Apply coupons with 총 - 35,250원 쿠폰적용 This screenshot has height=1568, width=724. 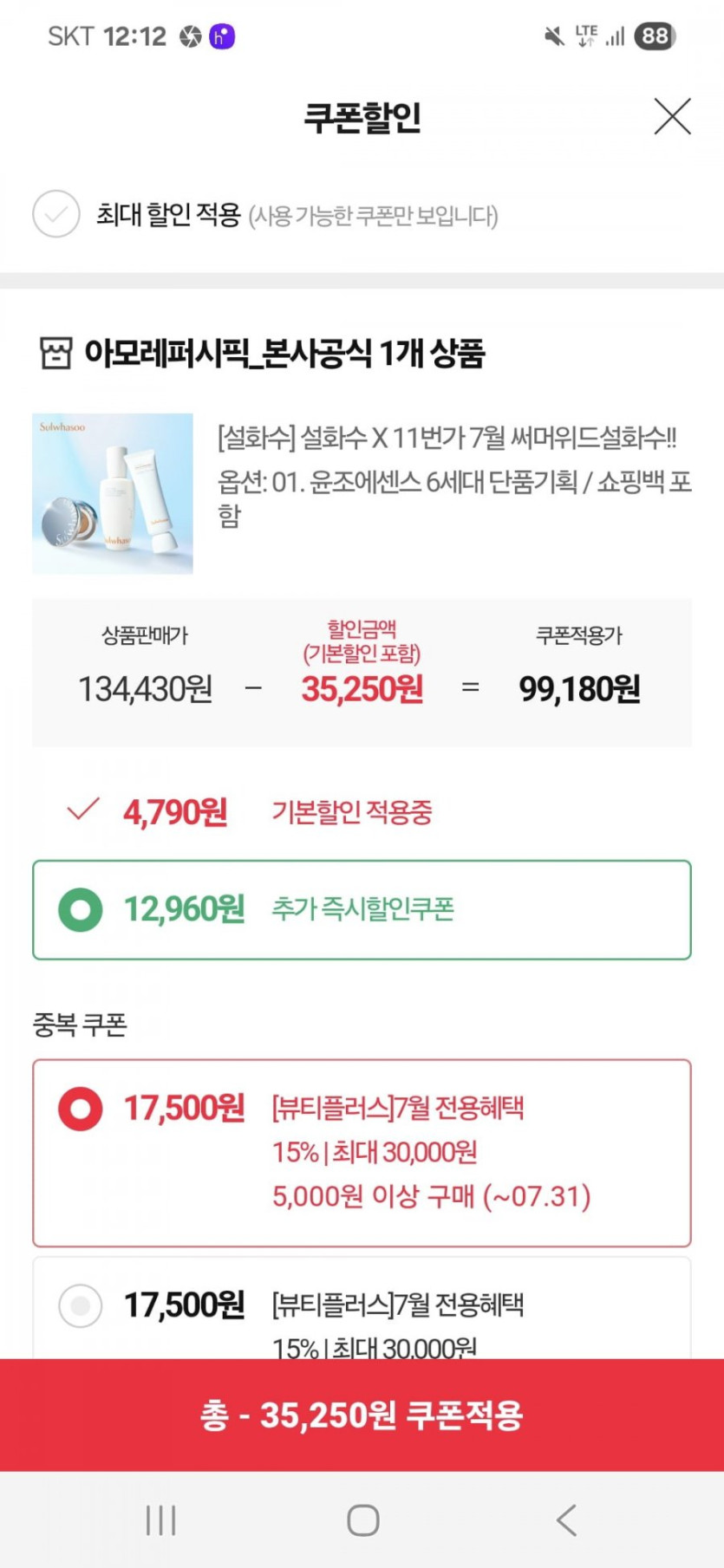(x=362, y=1415)
